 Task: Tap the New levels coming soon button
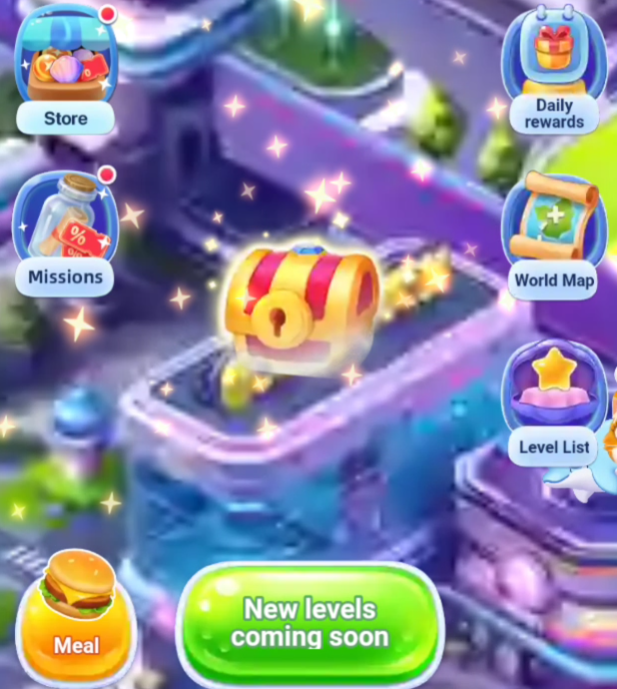(x=310, y=623)
